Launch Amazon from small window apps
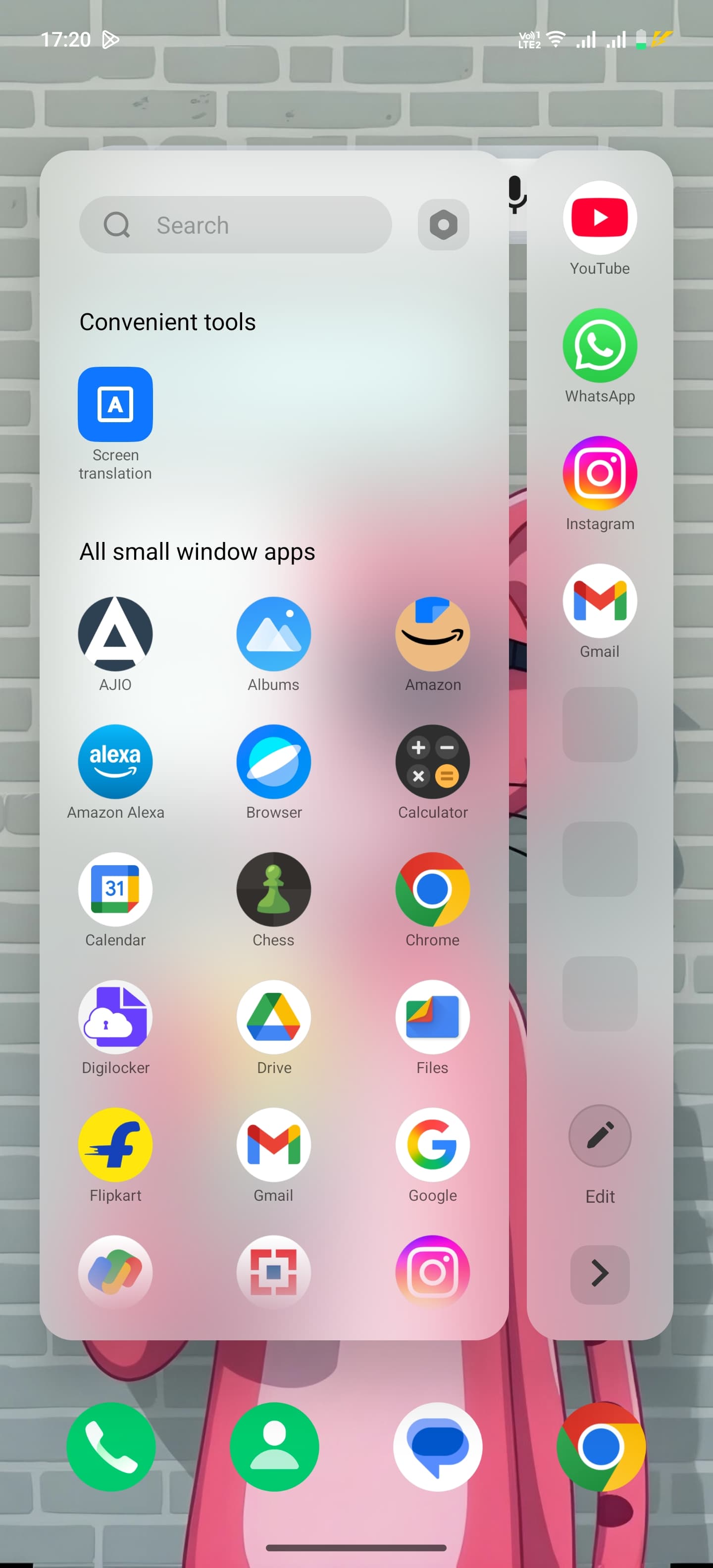713x1568 pixels. (432, 634)
